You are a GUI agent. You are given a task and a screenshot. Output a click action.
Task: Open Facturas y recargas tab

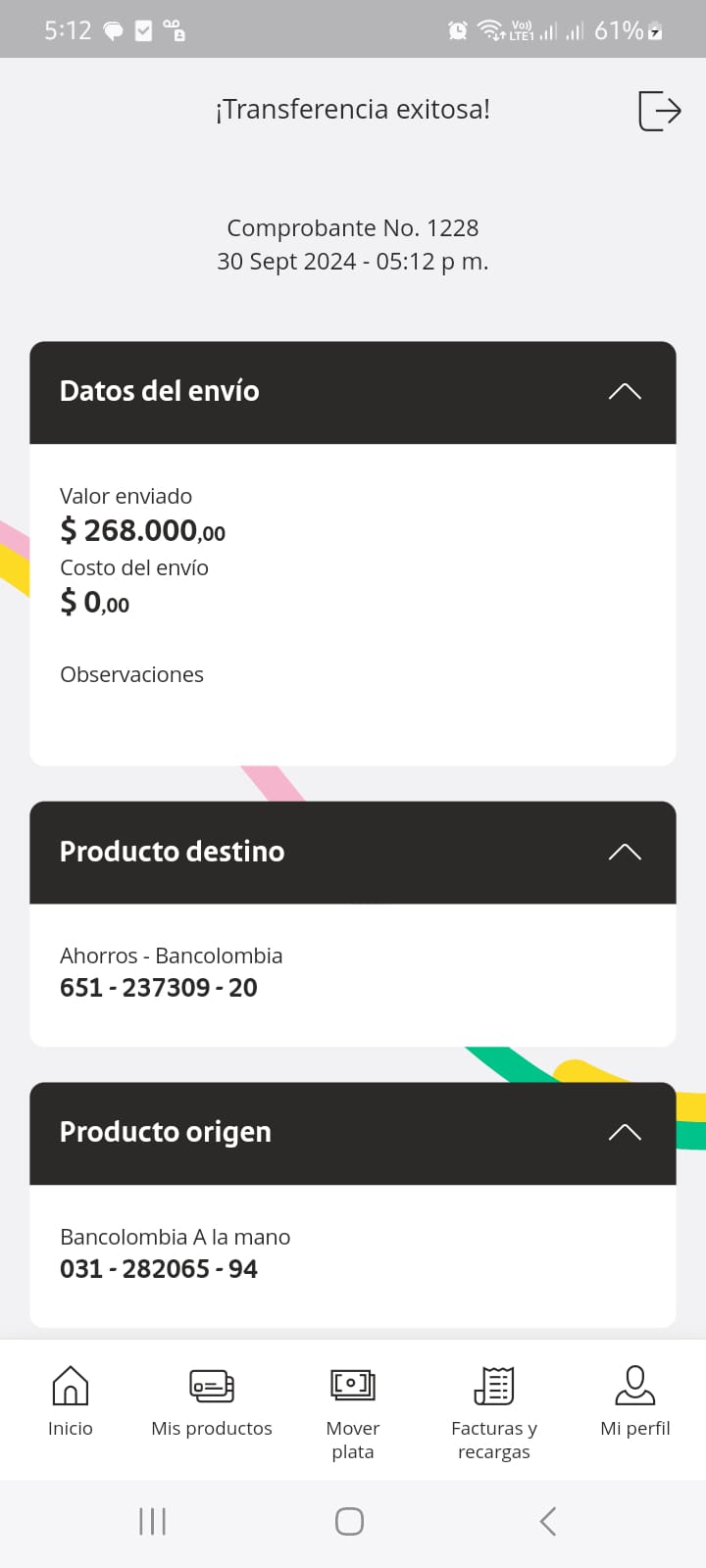point(494,1411)
